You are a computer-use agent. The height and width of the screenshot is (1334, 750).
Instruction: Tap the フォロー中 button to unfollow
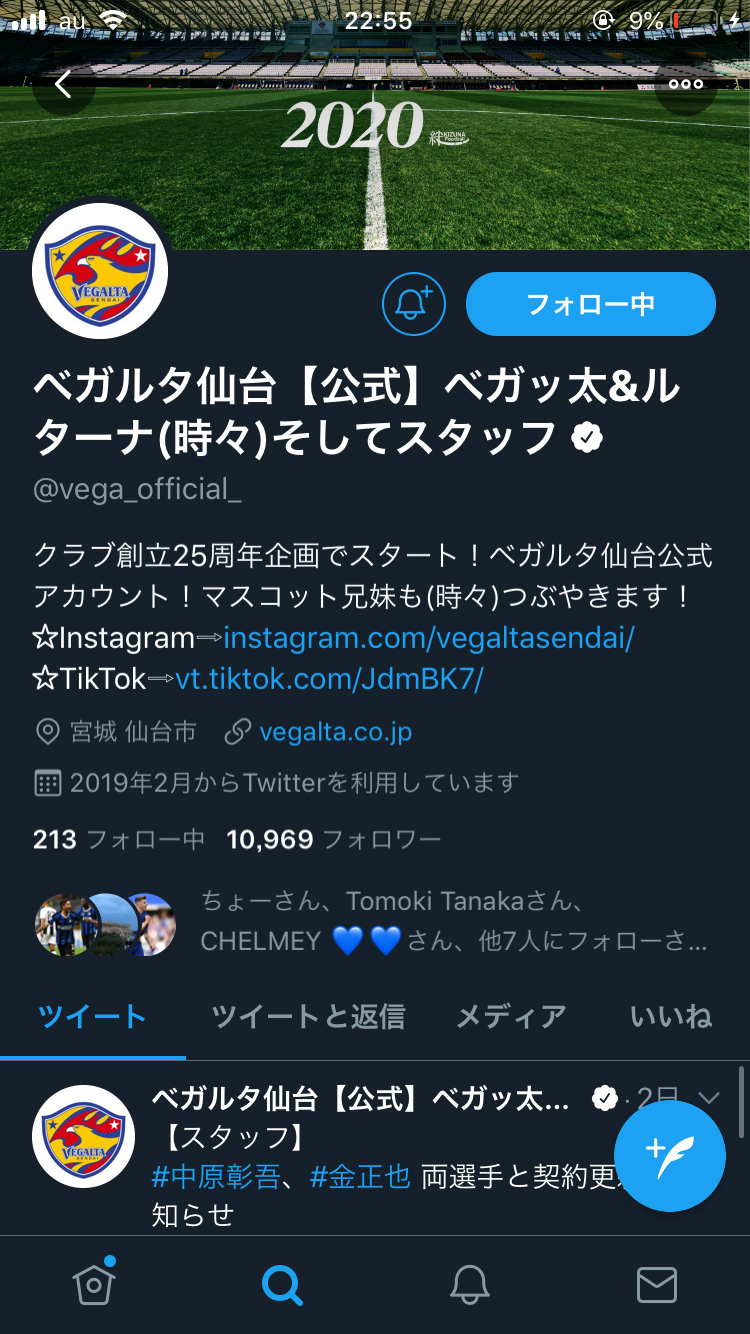[x=590, y=304]
